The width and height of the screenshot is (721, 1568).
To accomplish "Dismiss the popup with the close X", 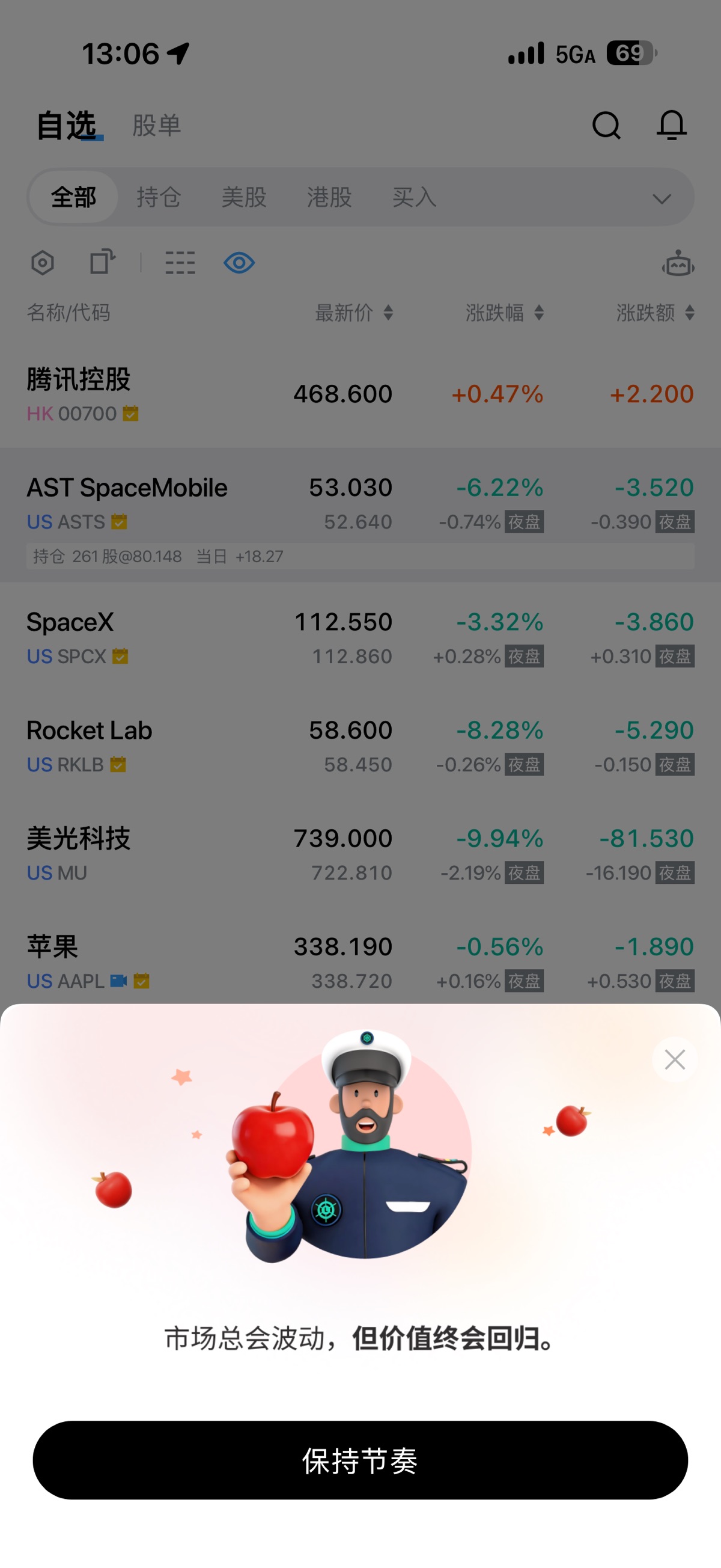I will click(x=674, y=1060).
